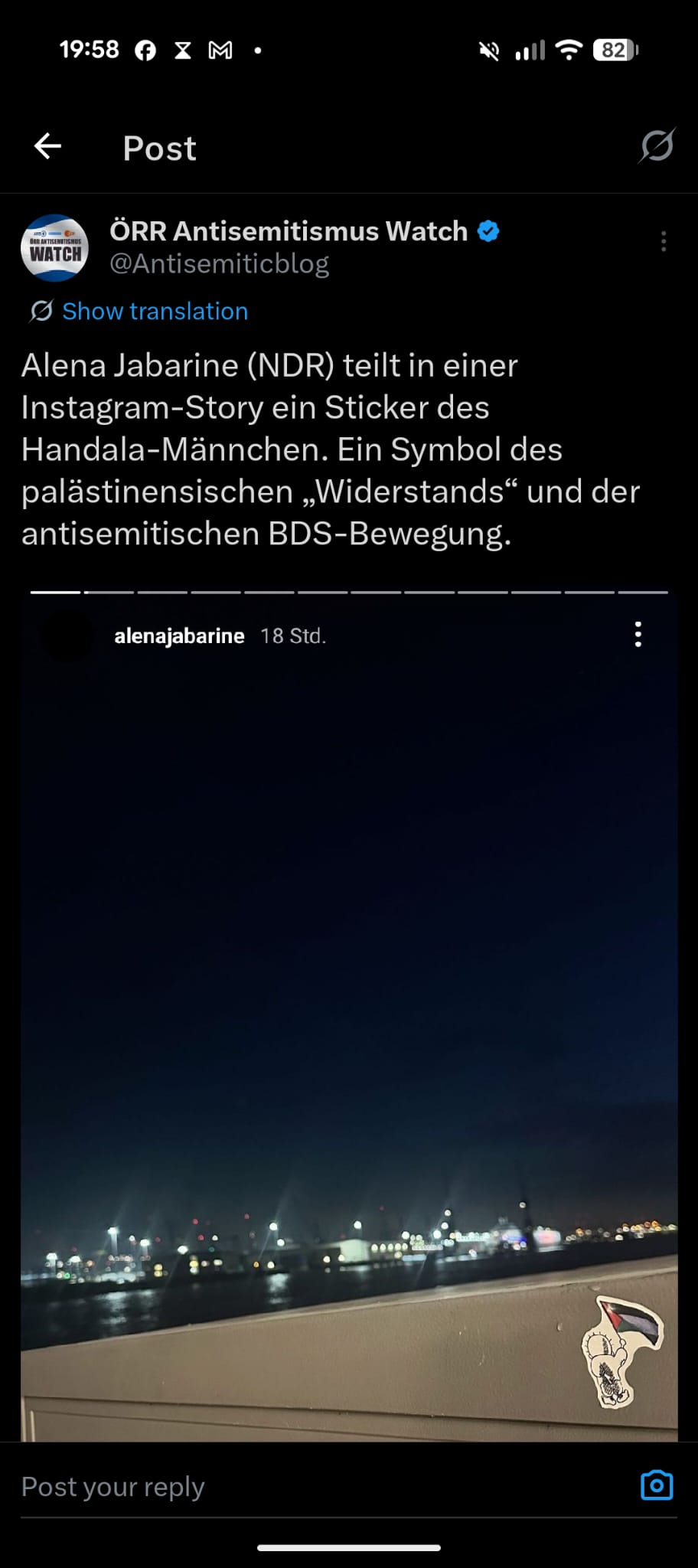This screenshot has height=1568, width=698.
Task: Tap the Post your reply field
Action: 306,1486
